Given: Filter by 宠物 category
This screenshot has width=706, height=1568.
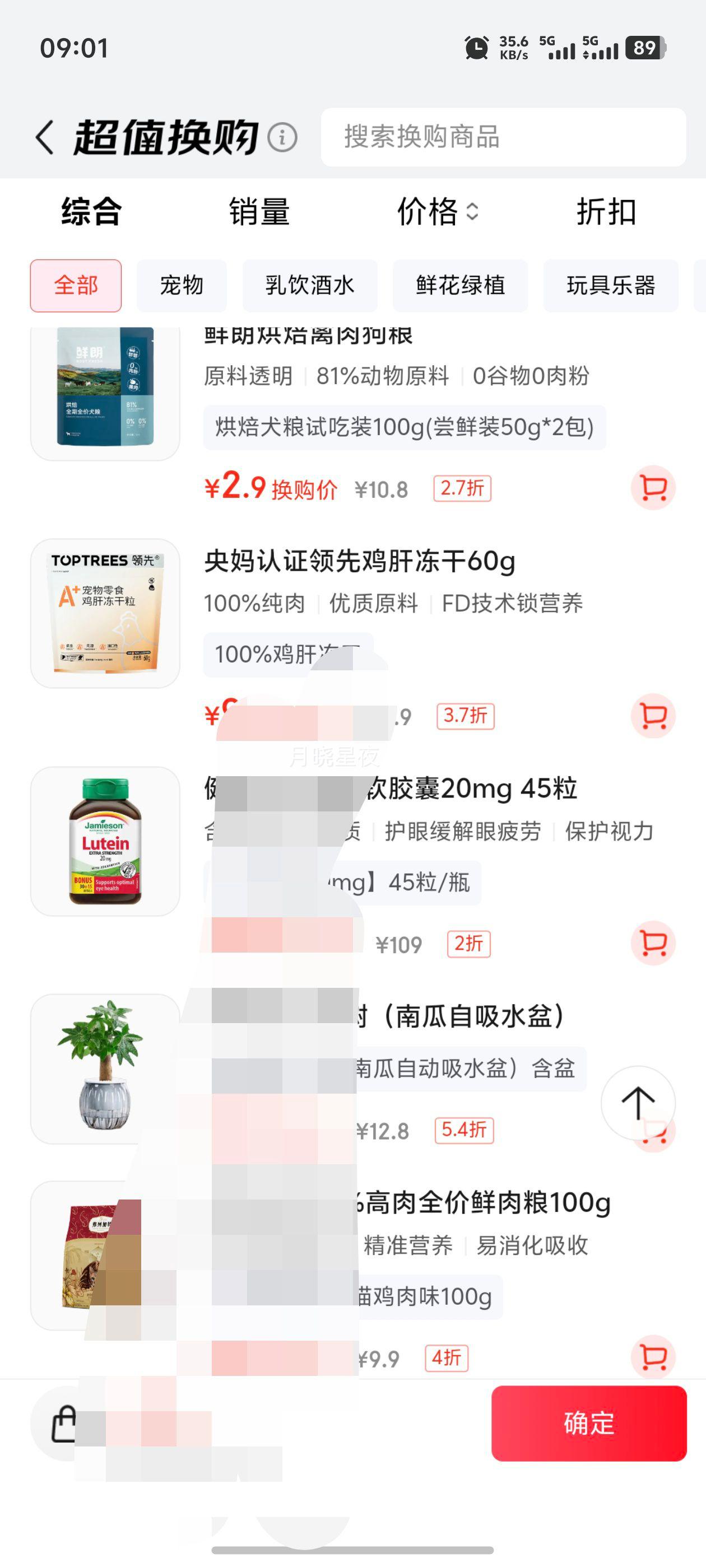Looking at the screenshot, I should (x=182, y=286).
